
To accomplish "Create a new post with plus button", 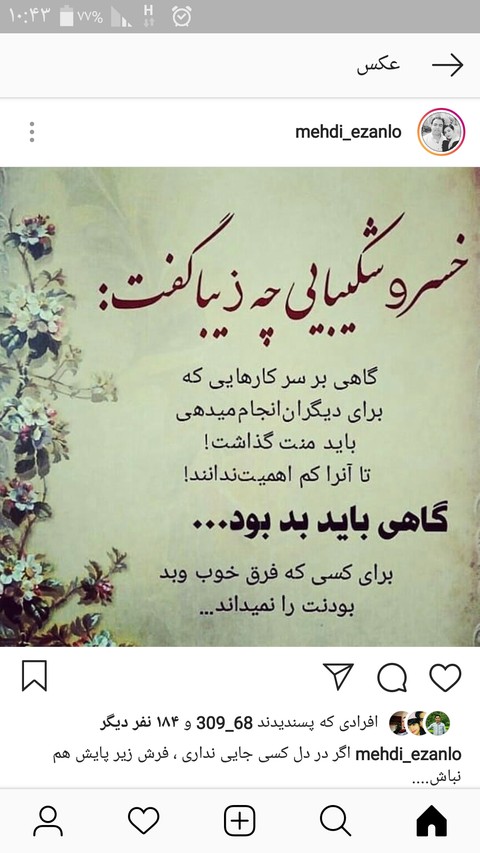I will tap(239, 820).
